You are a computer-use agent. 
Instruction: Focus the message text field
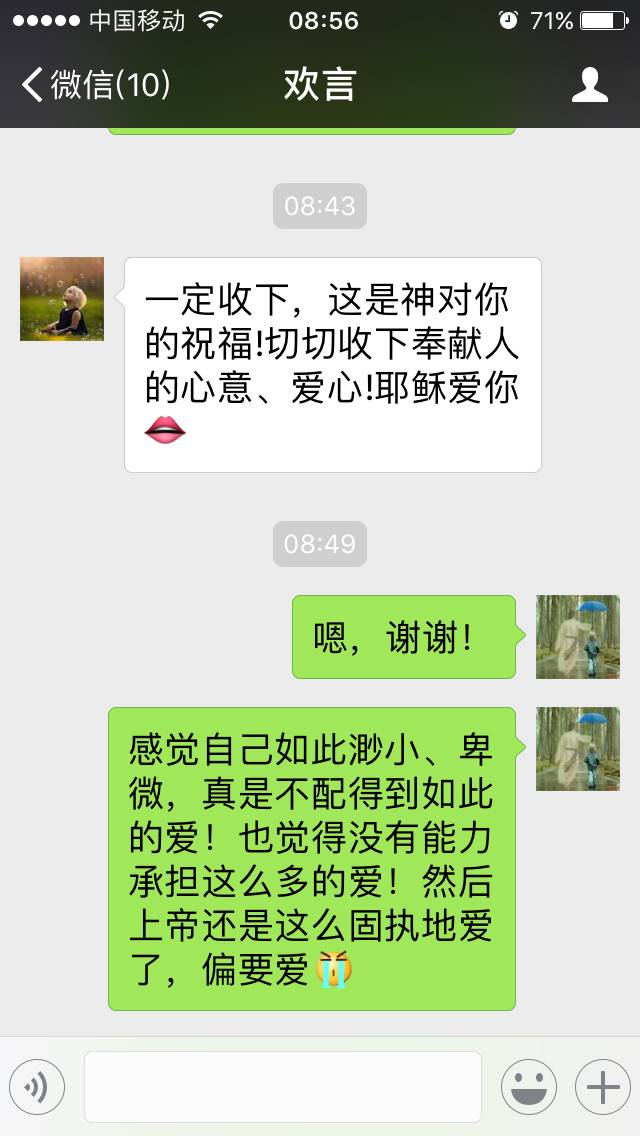pos(282,1087)
